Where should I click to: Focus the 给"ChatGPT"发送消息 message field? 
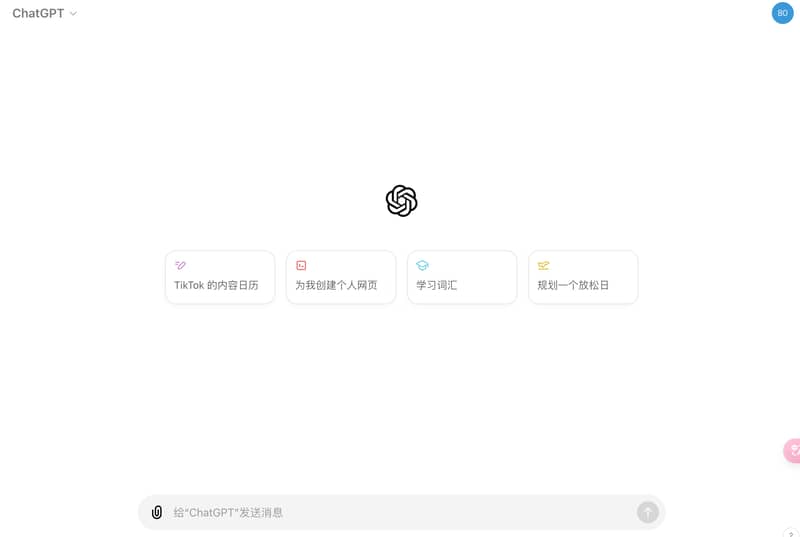click(400, 512)
